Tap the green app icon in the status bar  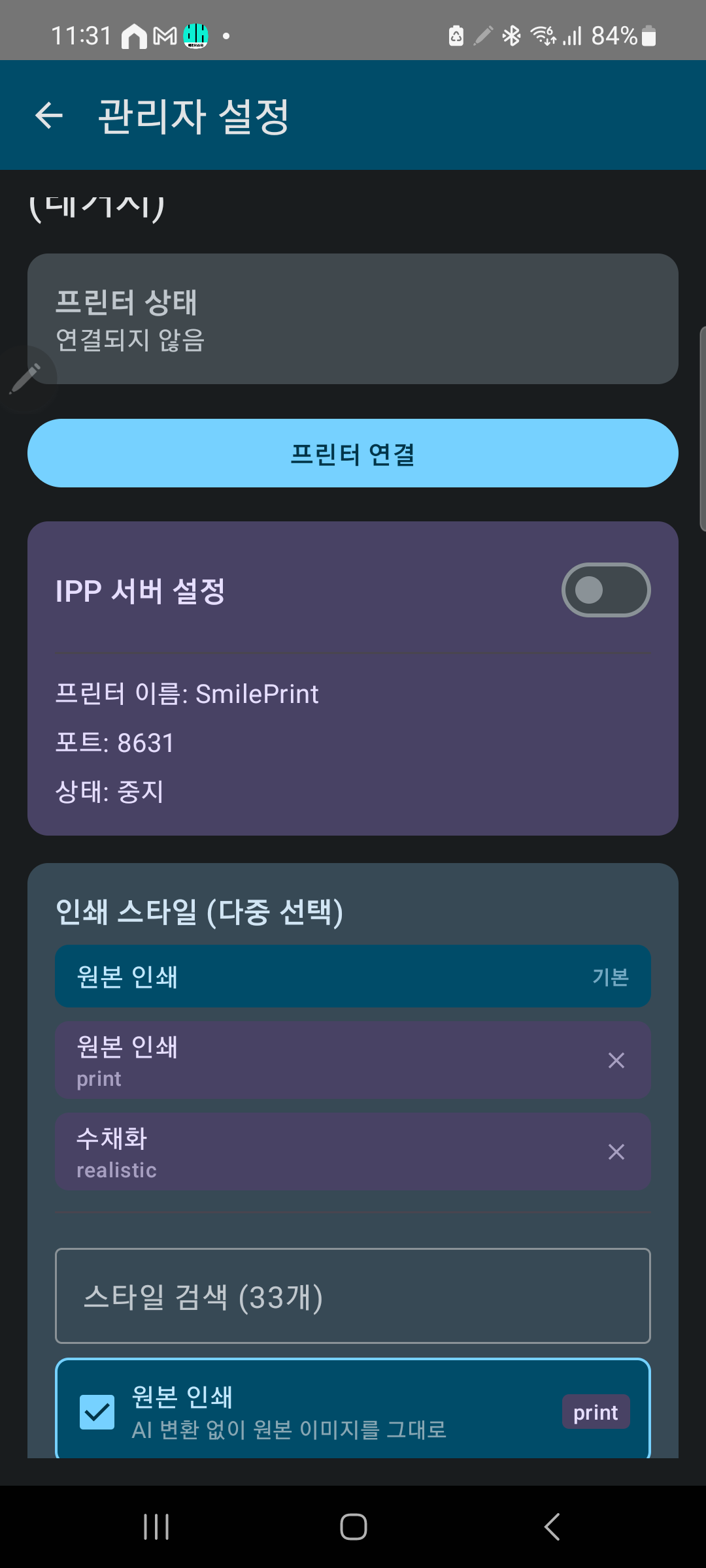[196, 36]
